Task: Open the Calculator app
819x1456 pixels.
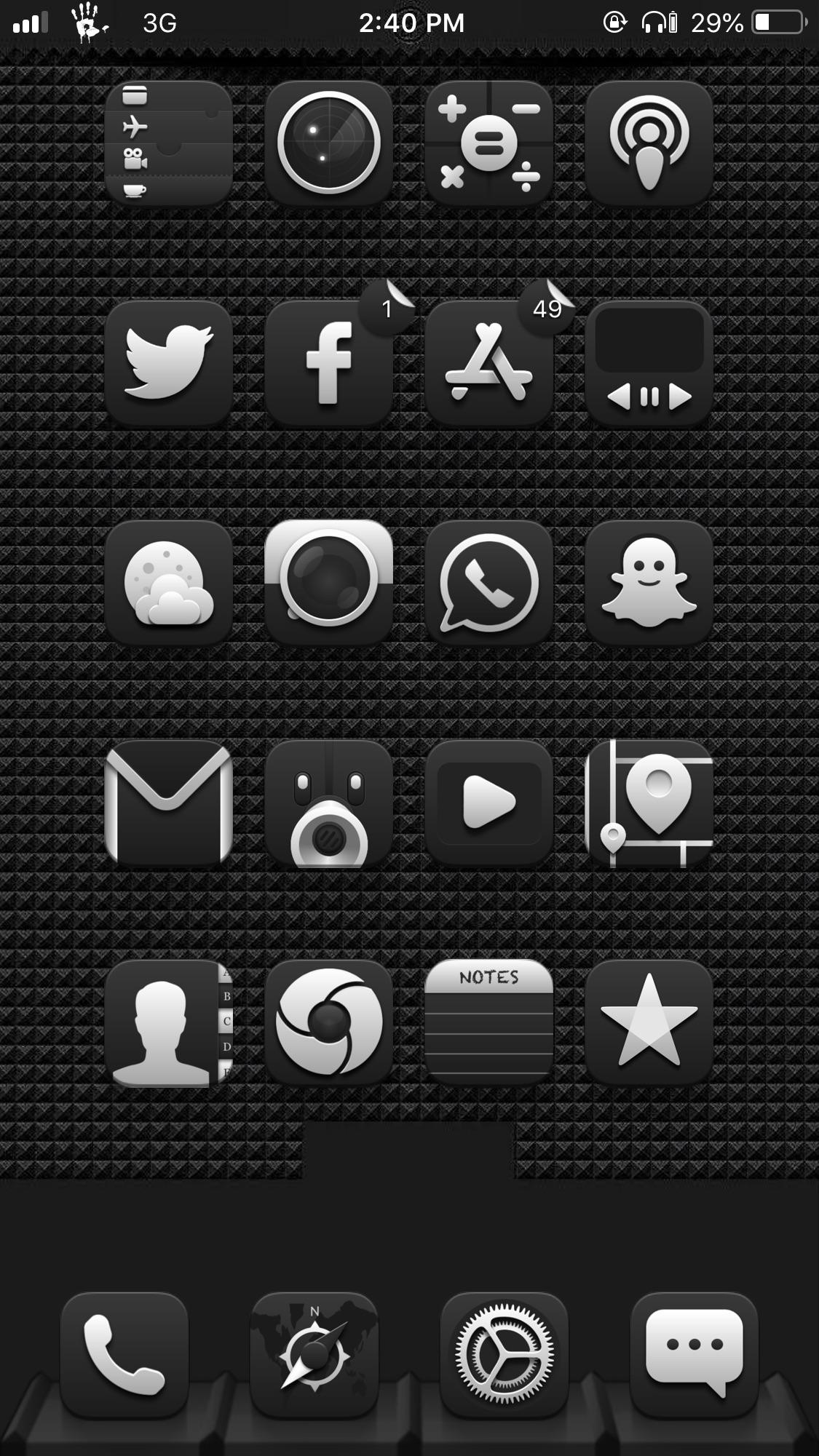Action: pyautogui.click(x=489, y=143)
